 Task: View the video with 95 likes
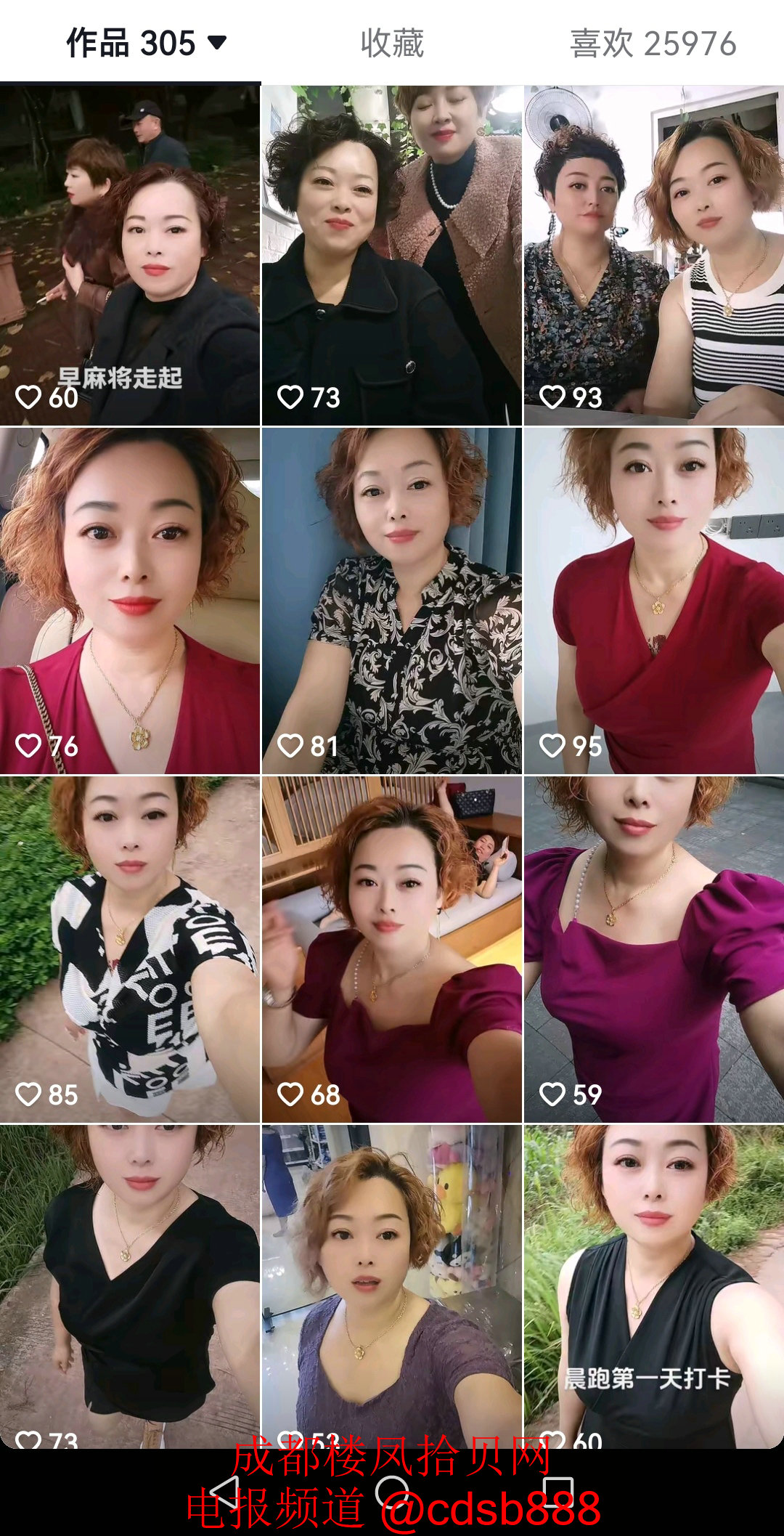(x=653, y=601)
